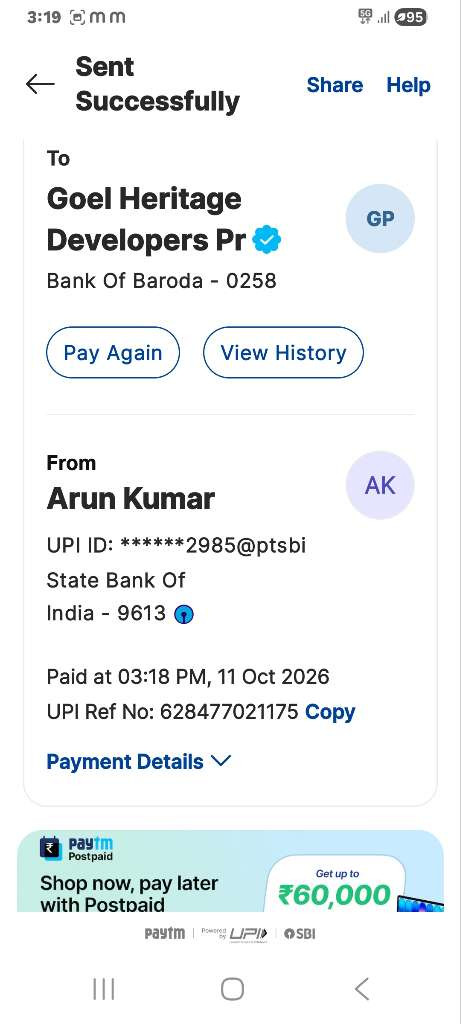Screen dimensions: 461x1024
Task: Go back using the top-left arrow
Action: pyautogui.click(x=40, y=84)
